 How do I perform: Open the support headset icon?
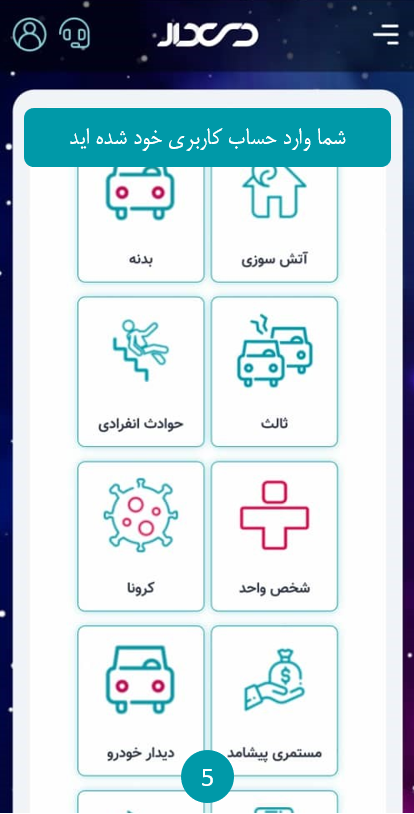coord(74,34)
